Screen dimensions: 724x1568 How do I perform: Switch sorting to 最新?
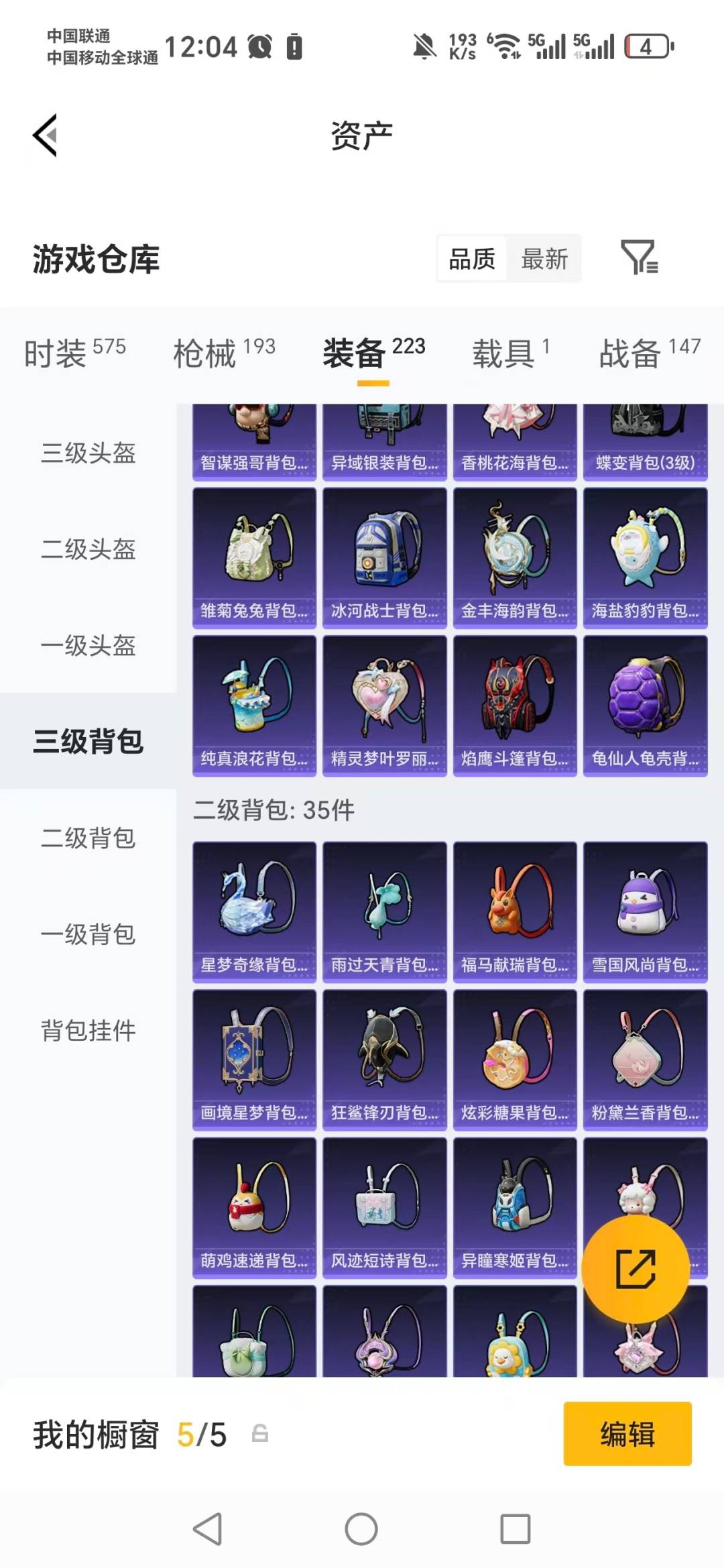coord(544,259)
